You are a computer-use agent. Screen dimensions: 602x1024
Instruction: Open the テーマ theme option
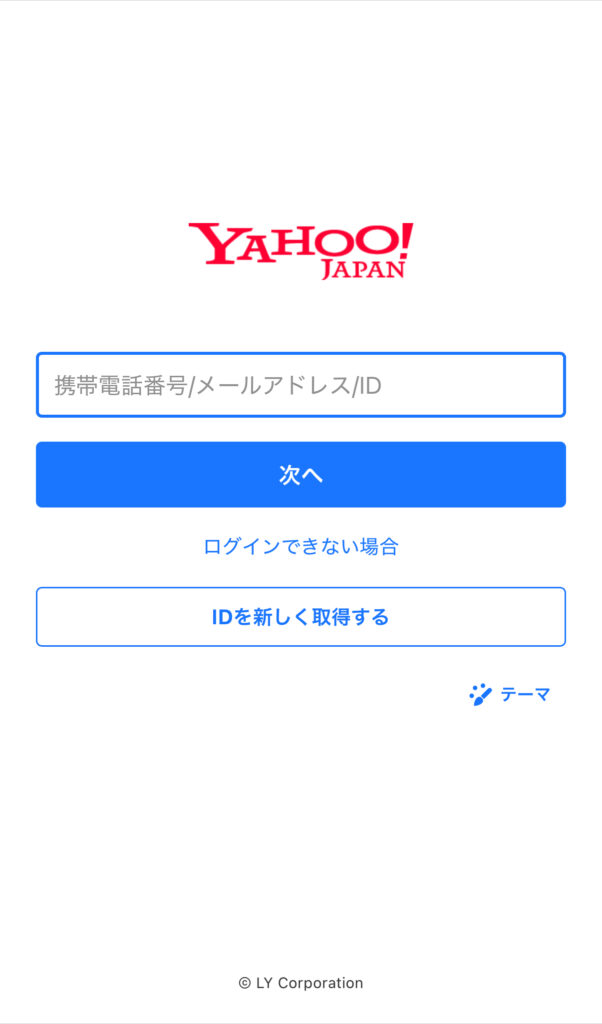coord(510,694)
